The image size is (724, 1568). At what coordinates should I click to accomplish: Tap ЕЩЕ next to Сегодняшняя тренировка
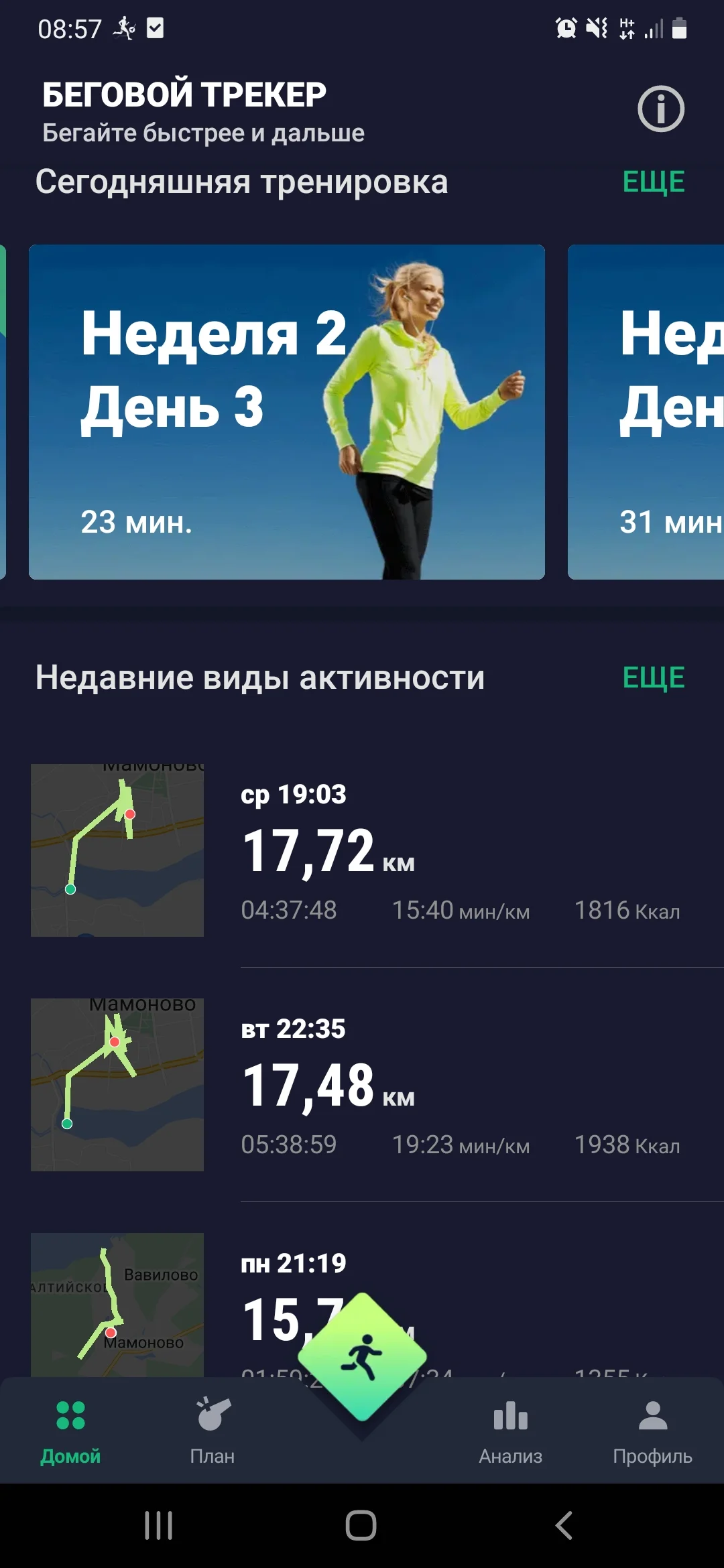pyautogui.click(x=653, y=182)
